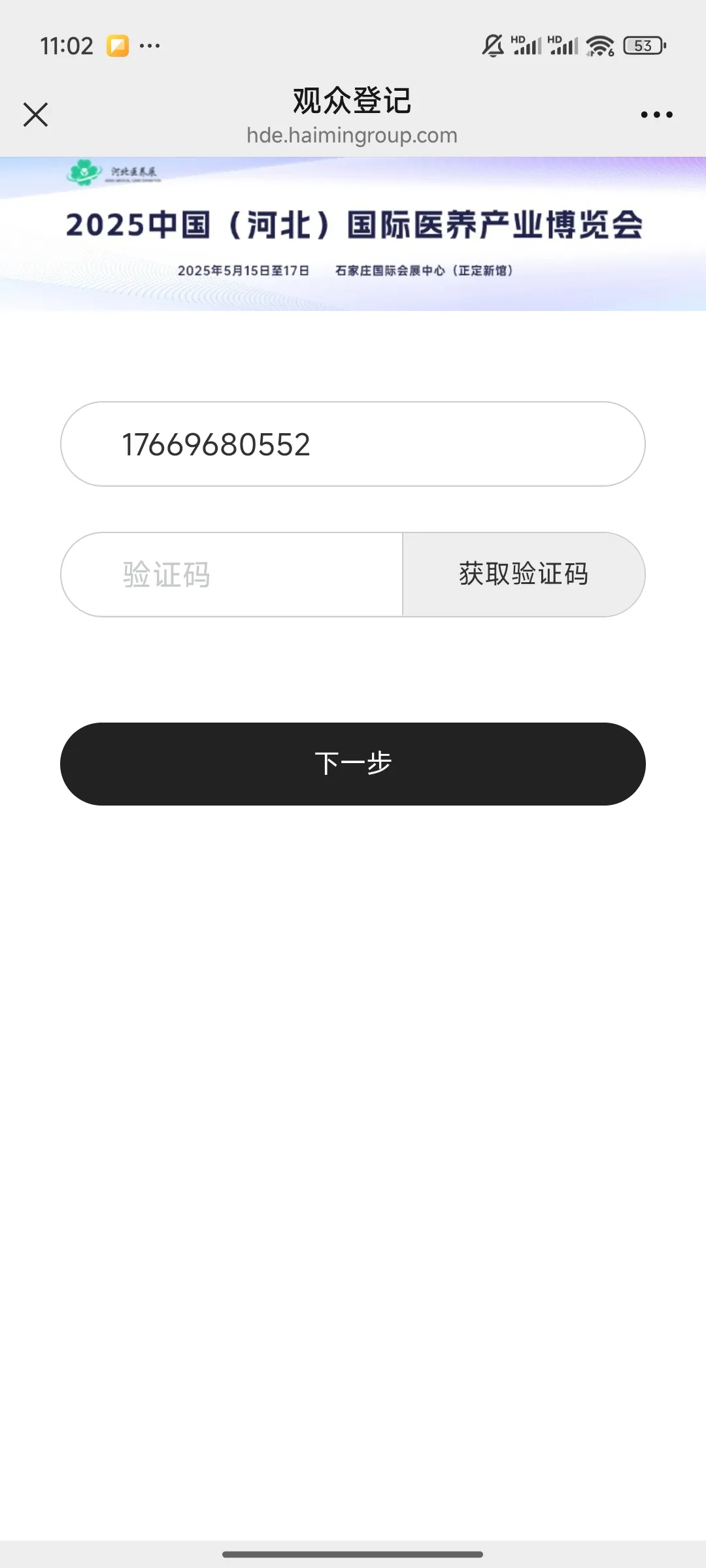Tap 获取验证码 to request a code
This screenshot has height=1568, width=706.
[x=524, y=575]
